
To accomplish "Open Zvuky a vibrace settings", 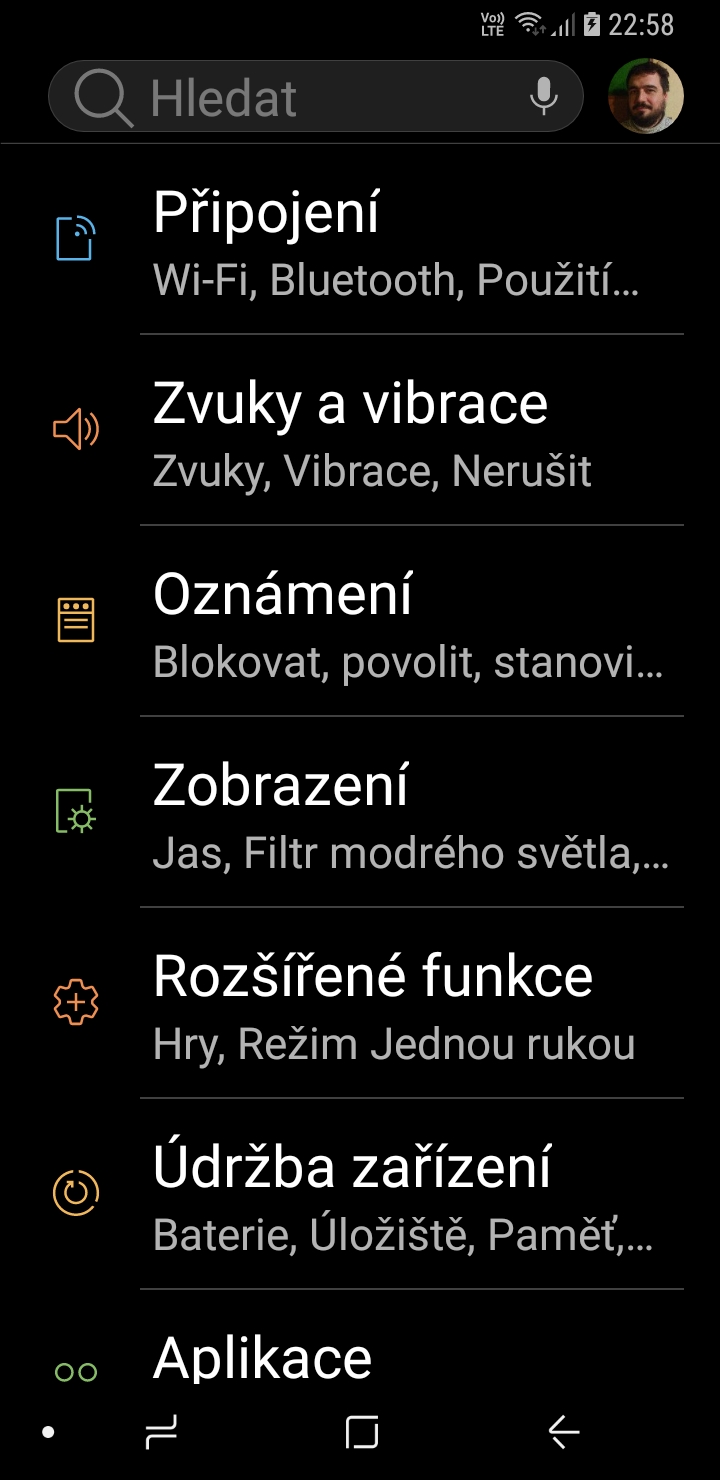I will click(x=360, y=430).
